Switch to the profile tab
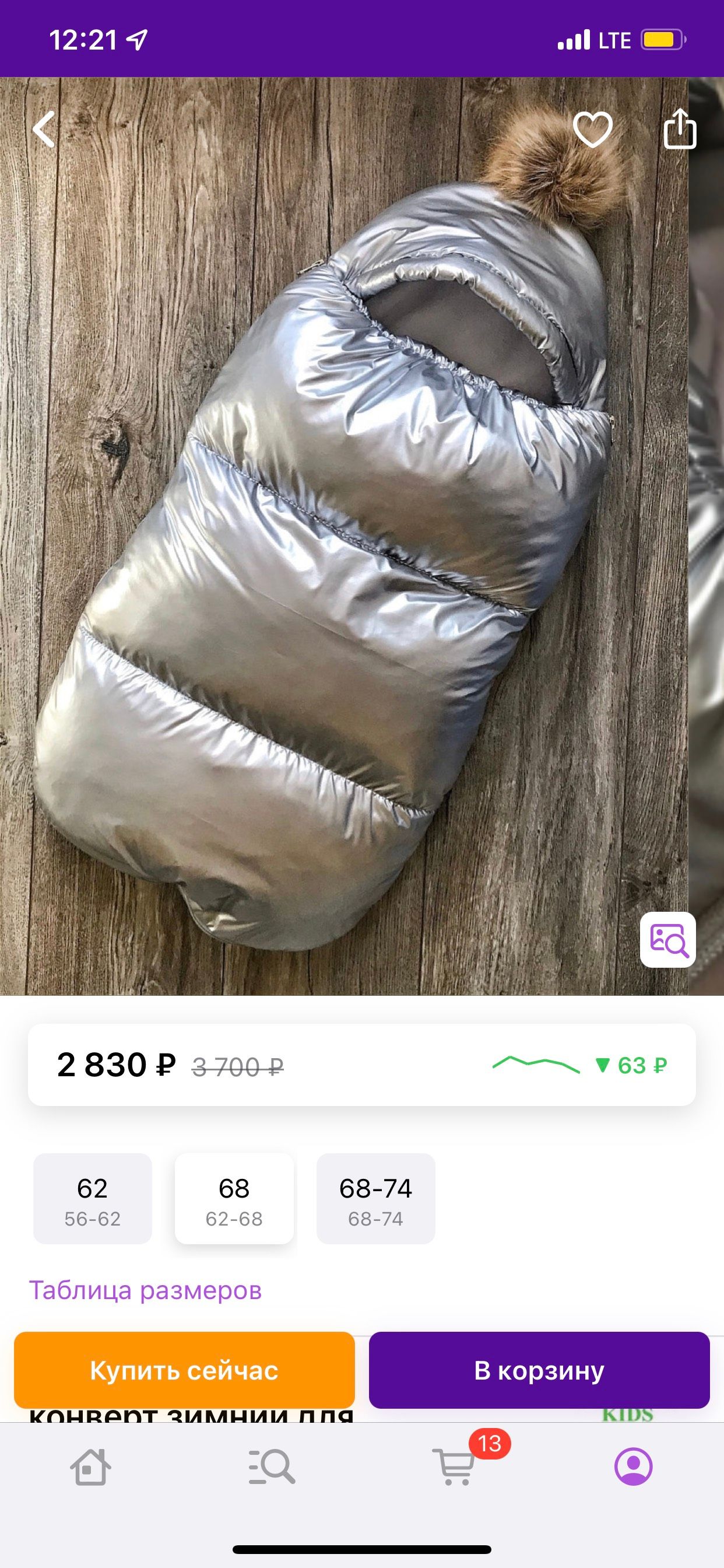724x1568 pixels. click(x=633, y=1466)
